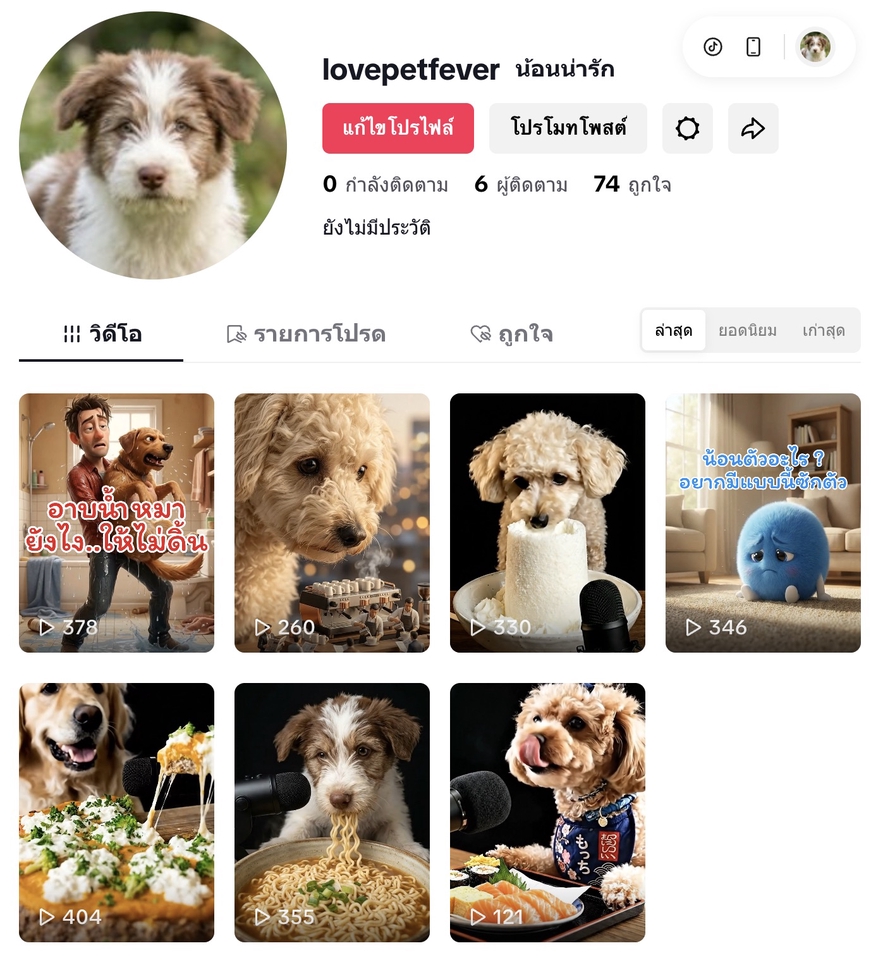This screenshot has width=871, height=960.
Task: Select the วิดีโอ videos tab
Action: pyautogui.click(x=102, y=334)
